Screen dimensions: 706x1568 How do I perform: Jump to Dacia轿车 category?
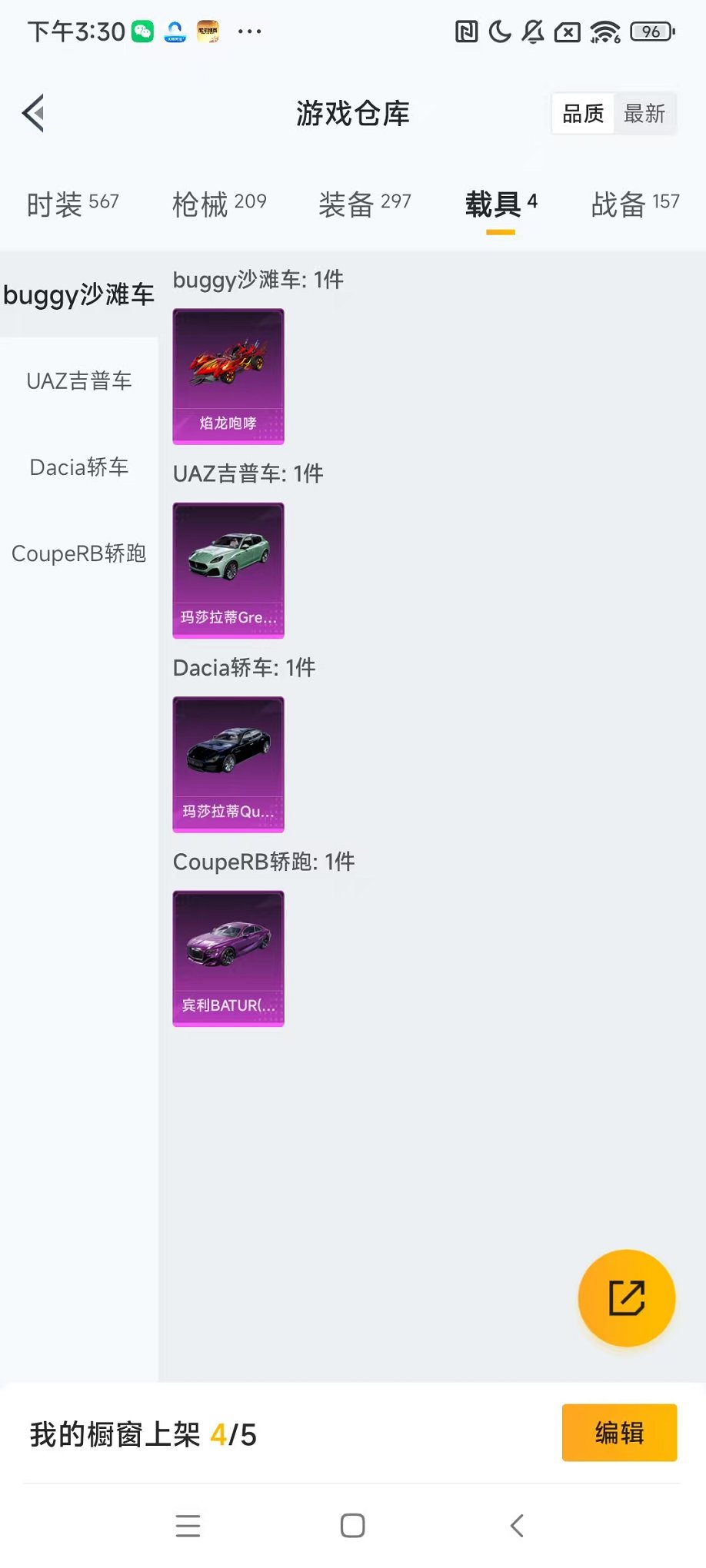pyautogui.click(x=78, y=467)
